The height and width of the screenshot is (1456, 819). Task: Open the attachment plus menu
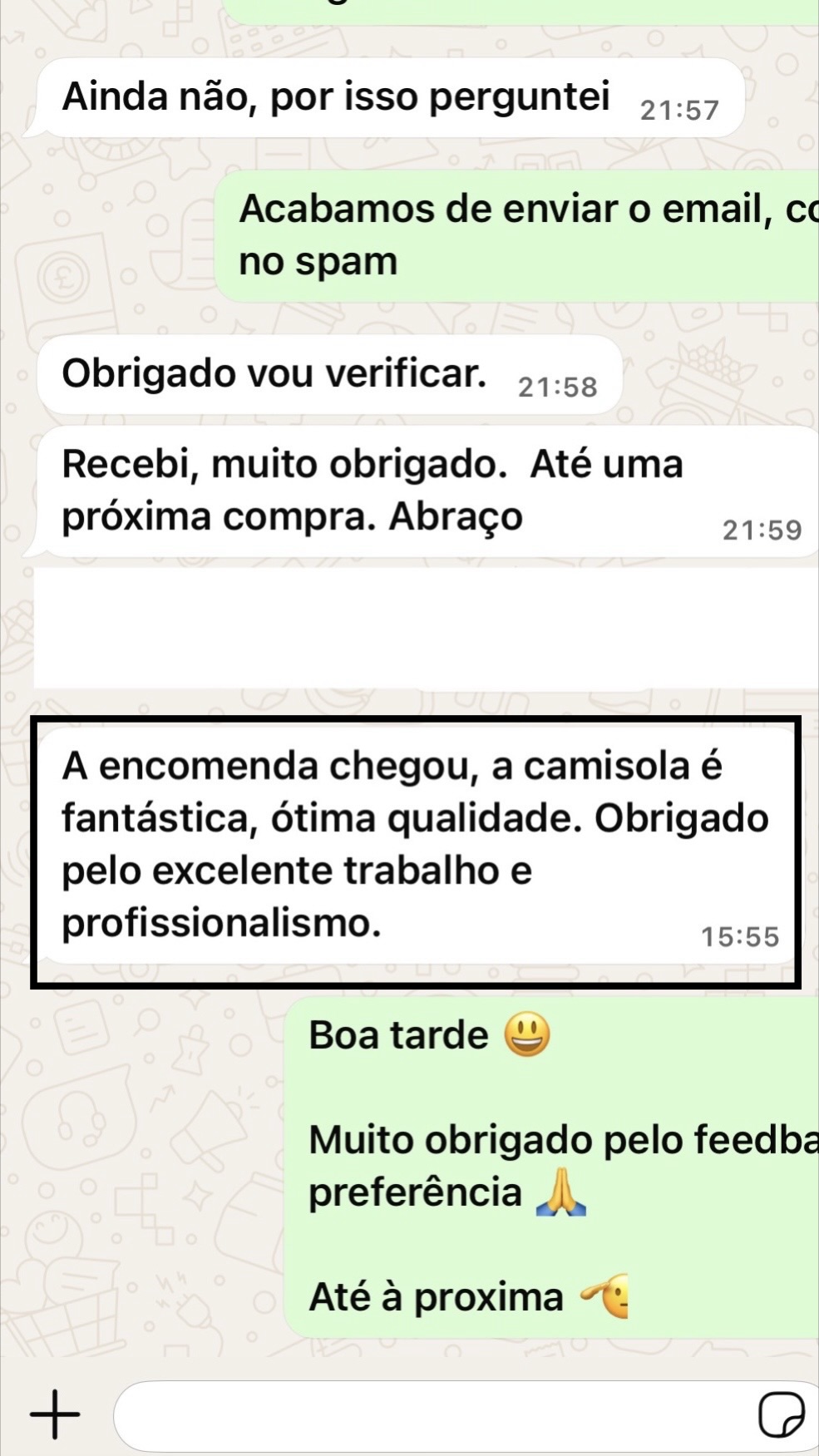(x=55, y=1414)
